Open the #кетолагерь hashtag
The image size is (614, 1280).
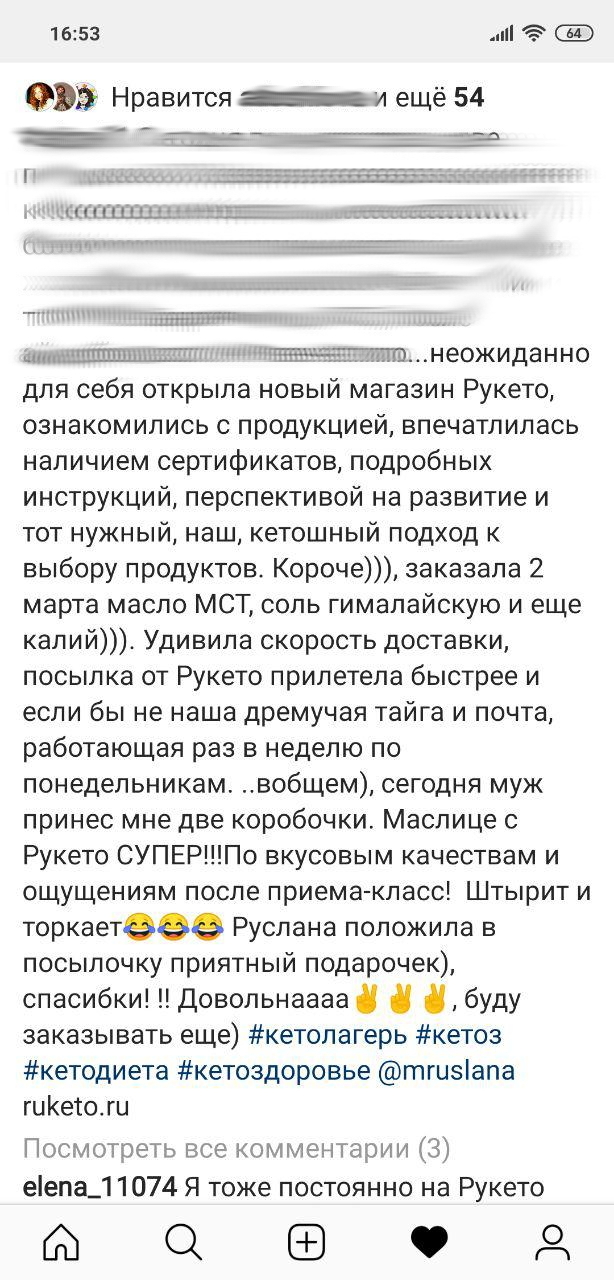point(326,1035)
